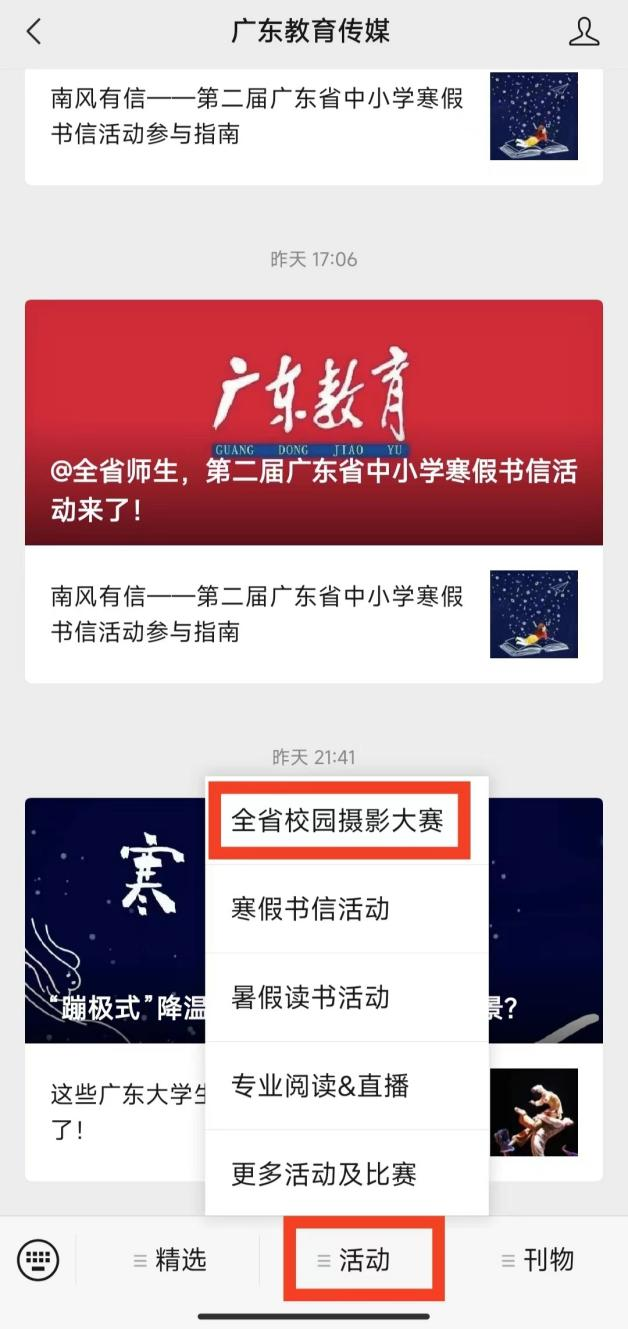
Task: Open the 刊物 menu
Action: (x=538, y=1260)
